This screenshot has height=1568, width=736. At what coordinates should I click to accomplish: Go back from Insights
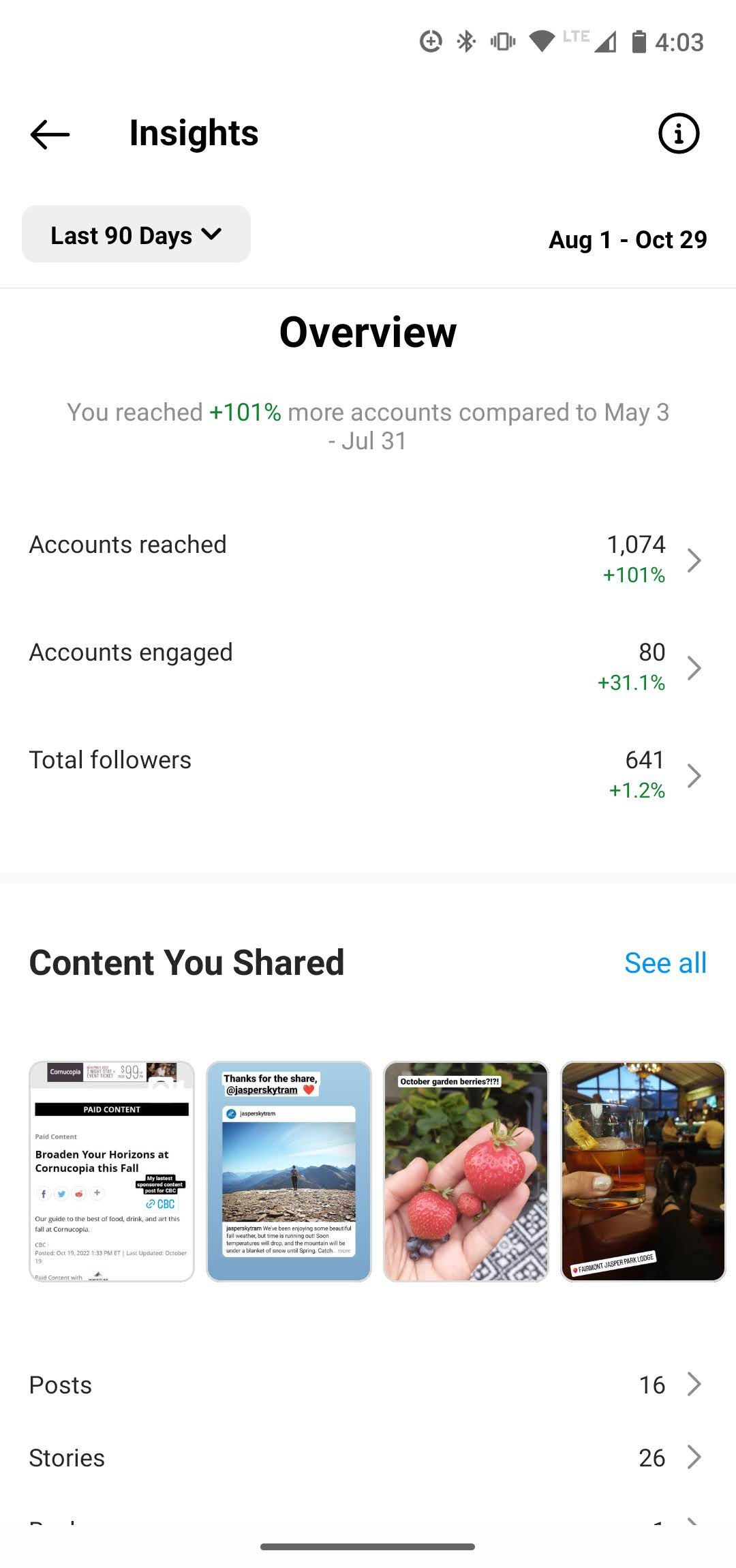pos(50,134)
